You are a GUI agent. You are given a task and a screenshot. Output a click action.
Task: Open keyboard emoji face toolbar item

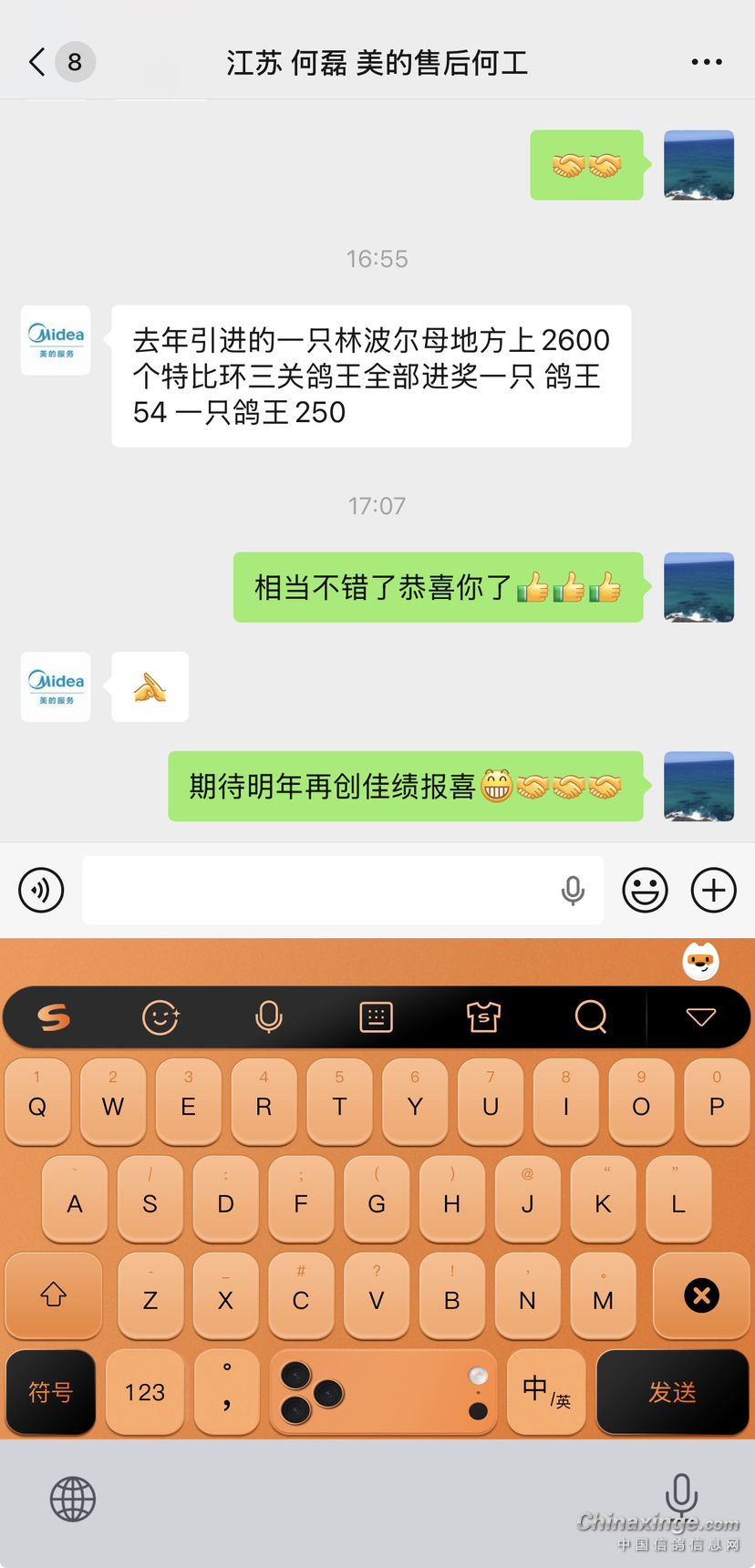[x=160, y=1016]
